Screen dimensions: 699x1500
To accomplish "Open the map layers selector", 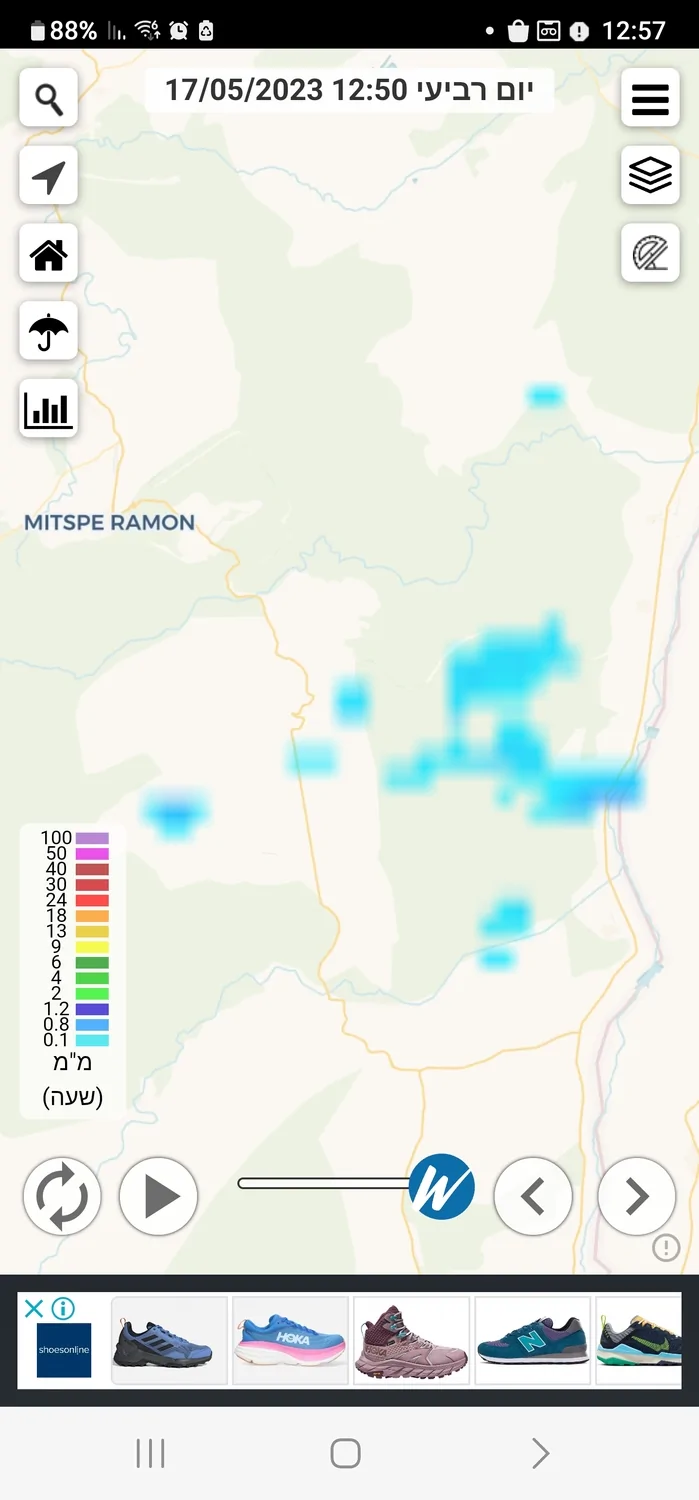I will click(650, 176).
